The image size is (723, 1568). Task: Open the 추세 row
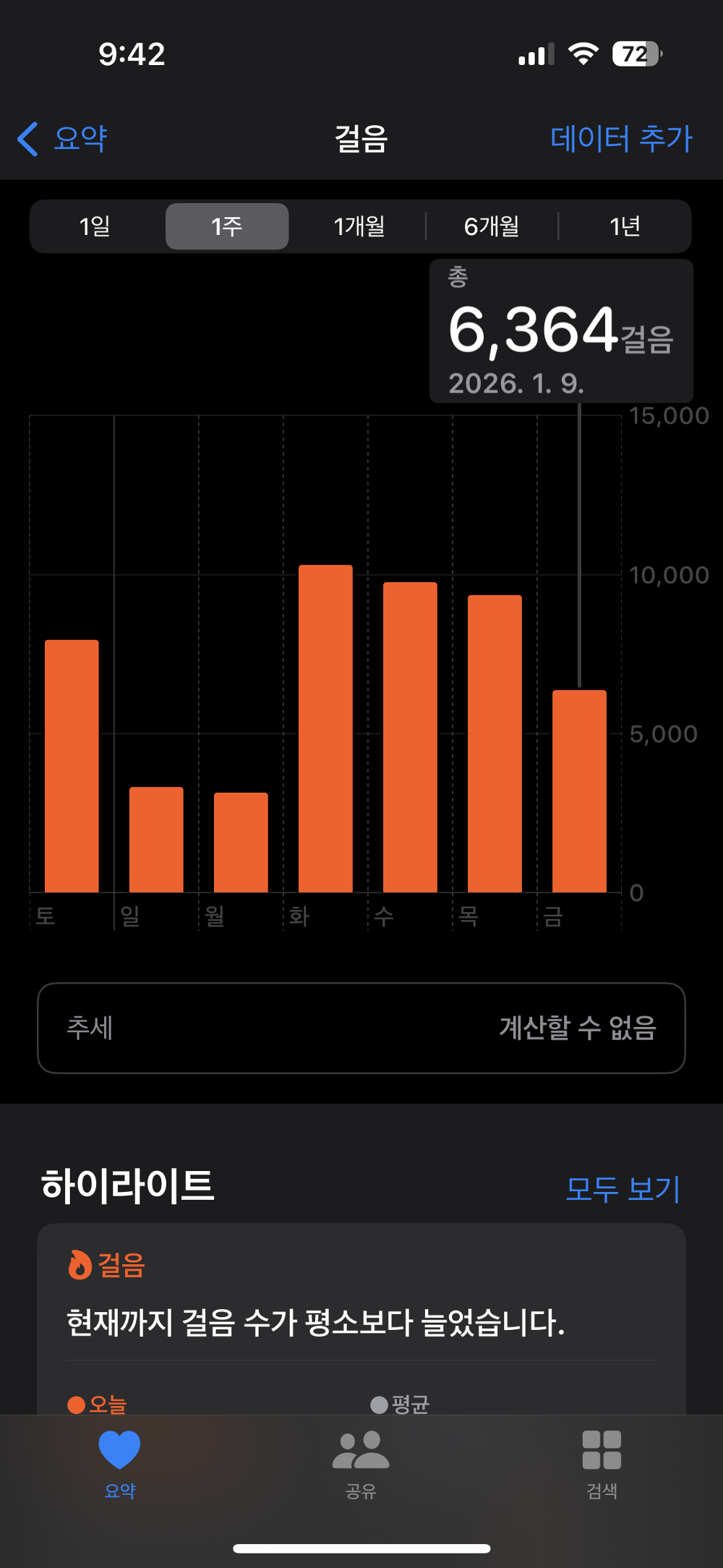[361, 1028]
